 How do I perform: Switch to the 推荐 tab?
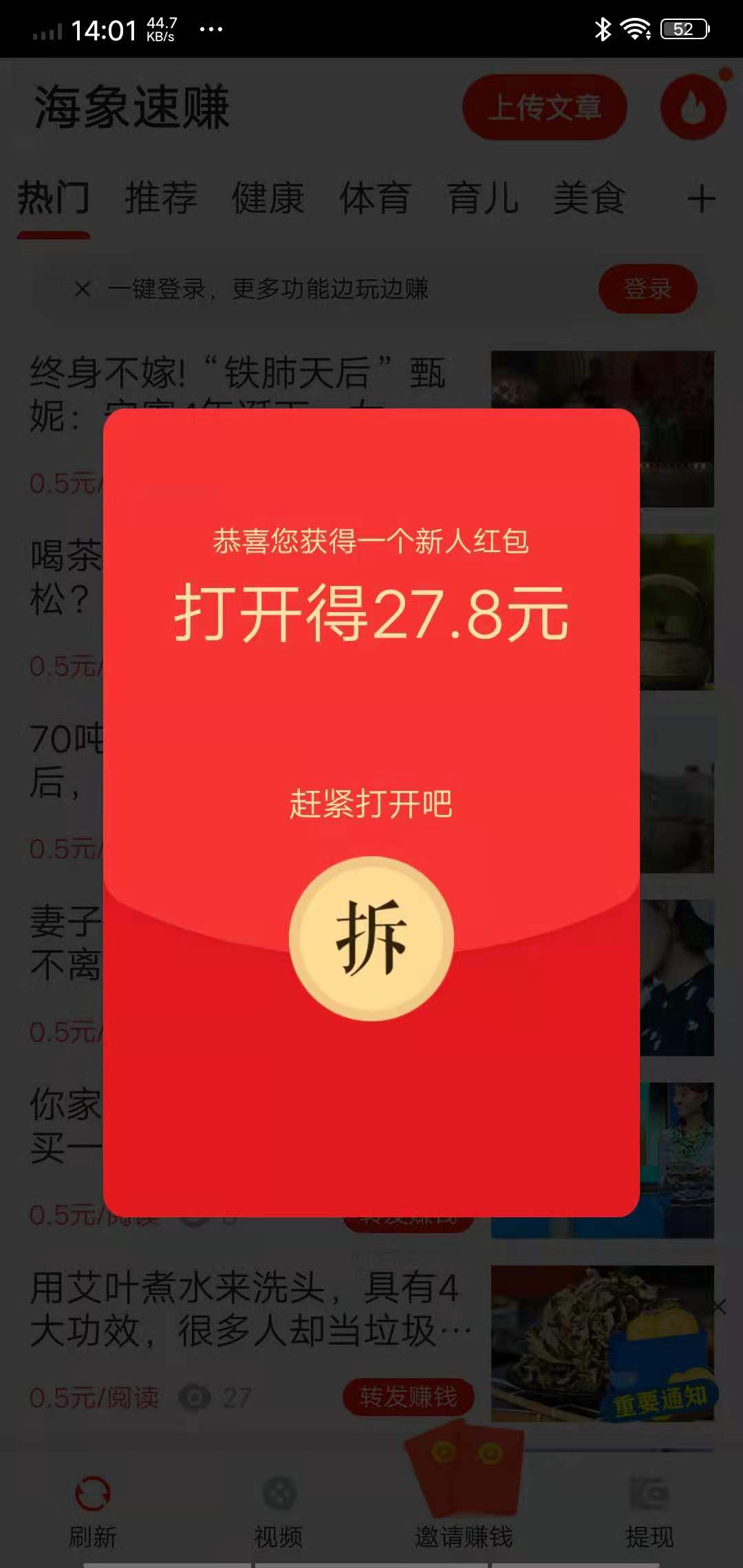point(161,199)
